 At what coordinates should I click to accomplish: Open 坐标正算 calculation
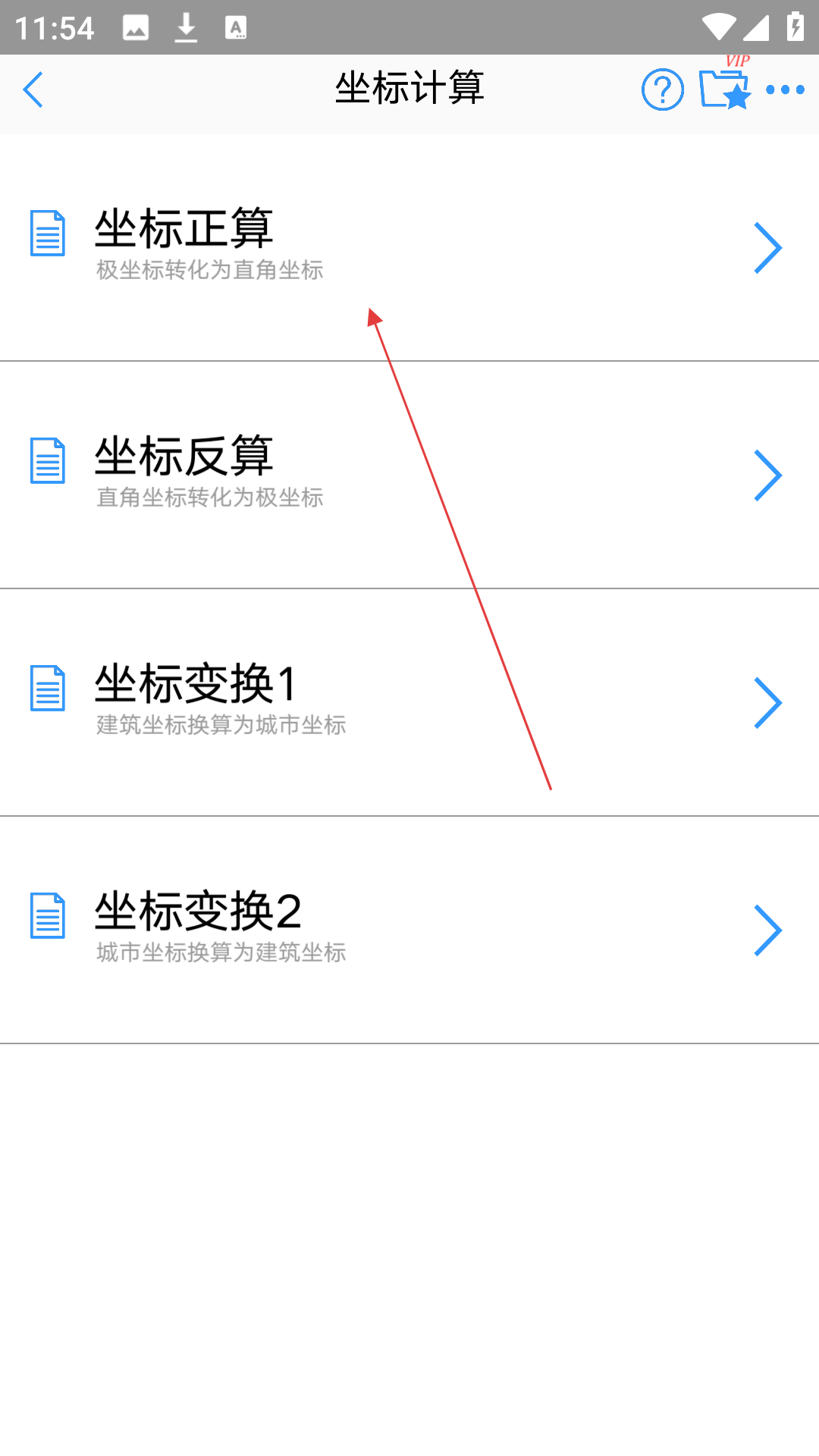tap(409, 248)
